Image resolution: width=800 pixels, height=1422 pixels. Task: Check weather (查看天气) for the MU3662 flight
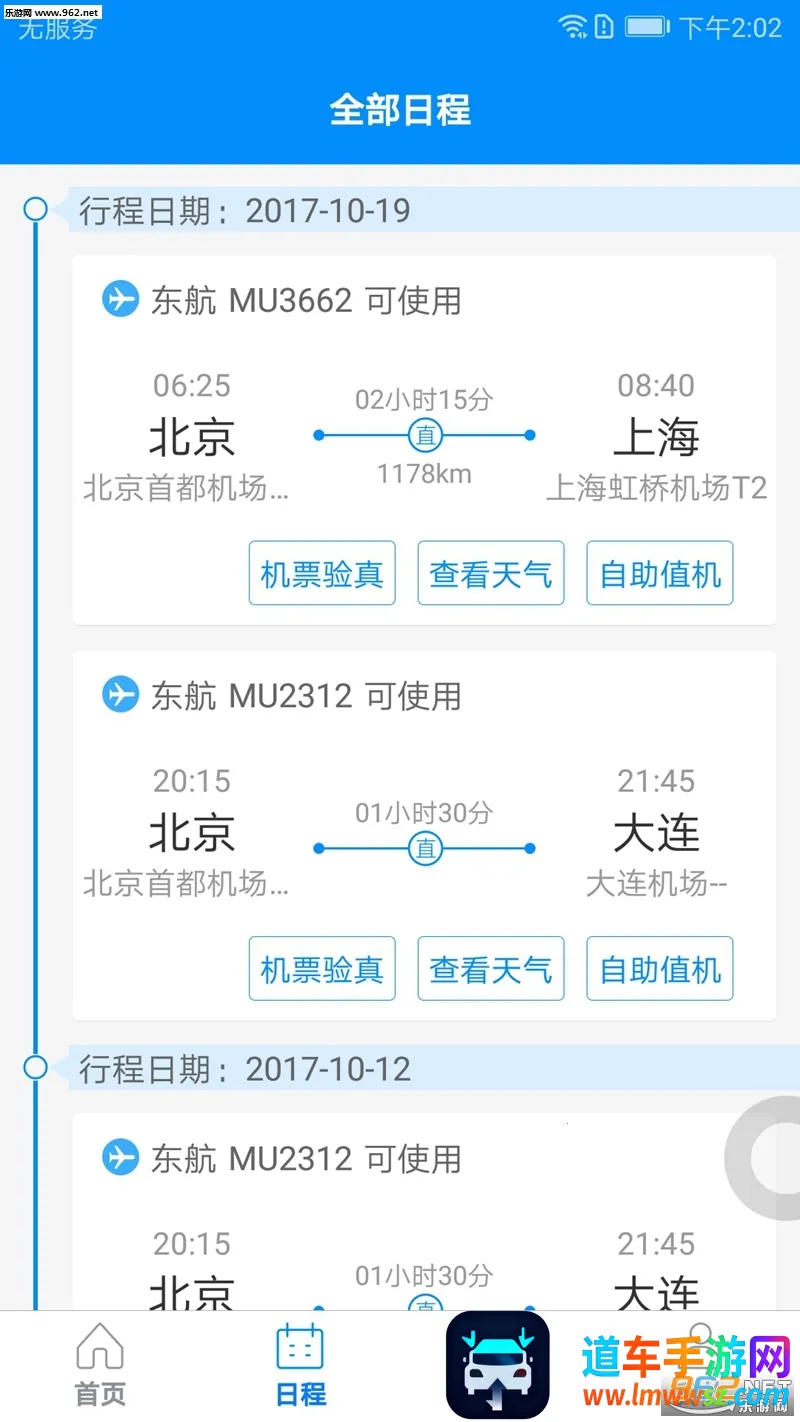tap(490, 574)
